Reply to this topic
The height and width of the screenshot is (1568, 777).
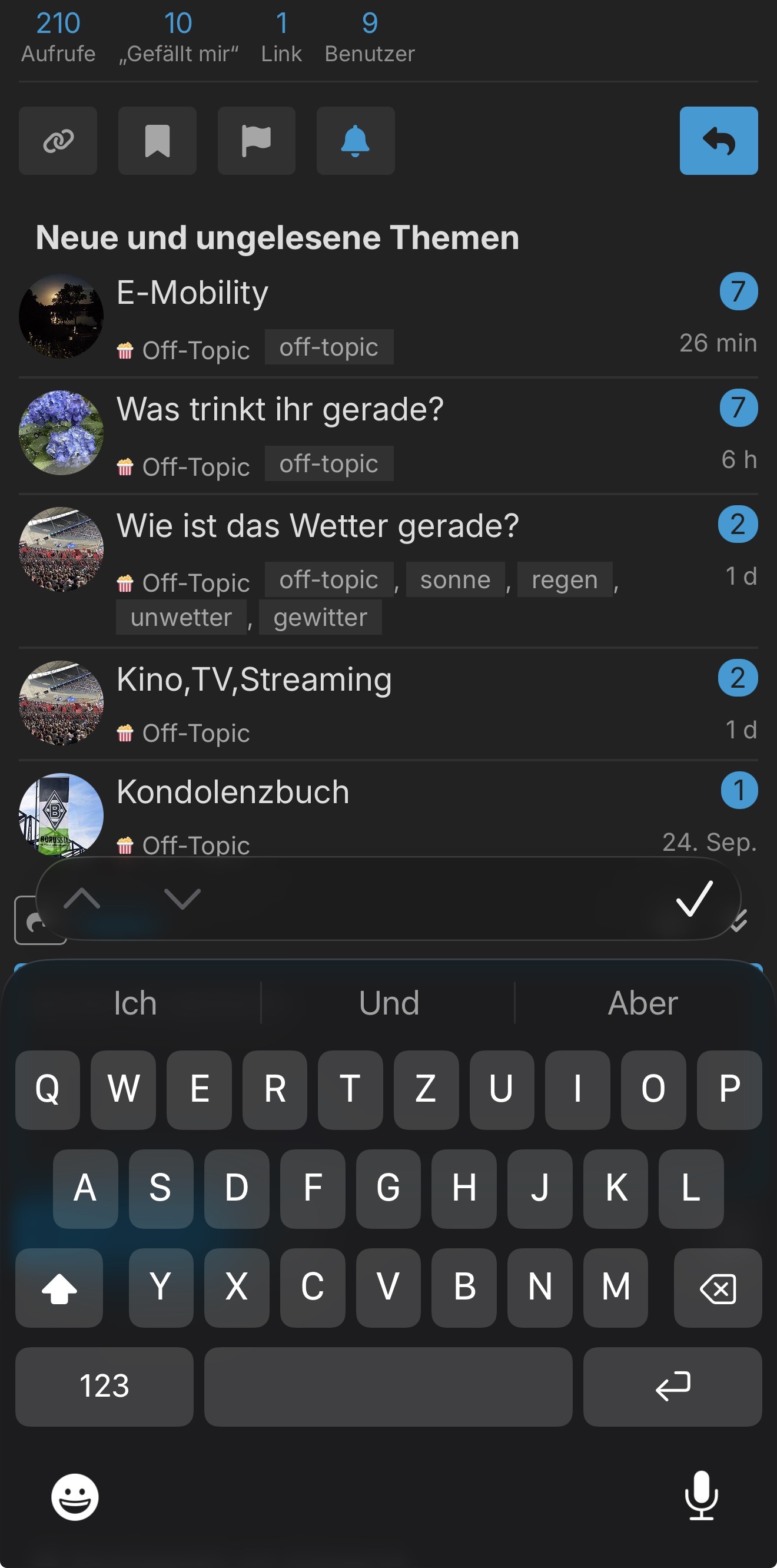pyautogui.click(x=718, y=141)
